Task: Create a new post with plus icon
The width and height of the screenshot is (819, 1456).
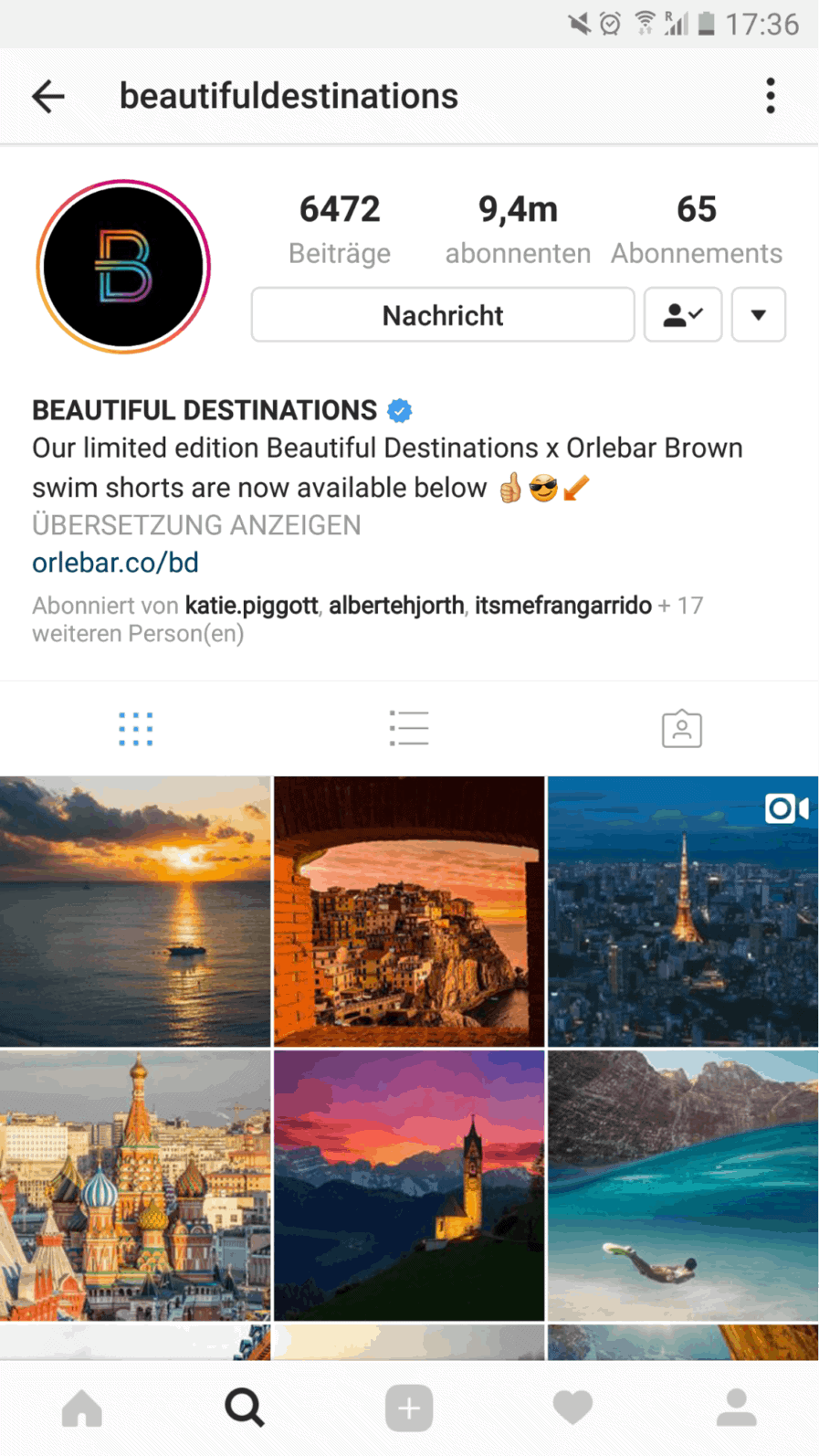Action: tap(409, 1408)
